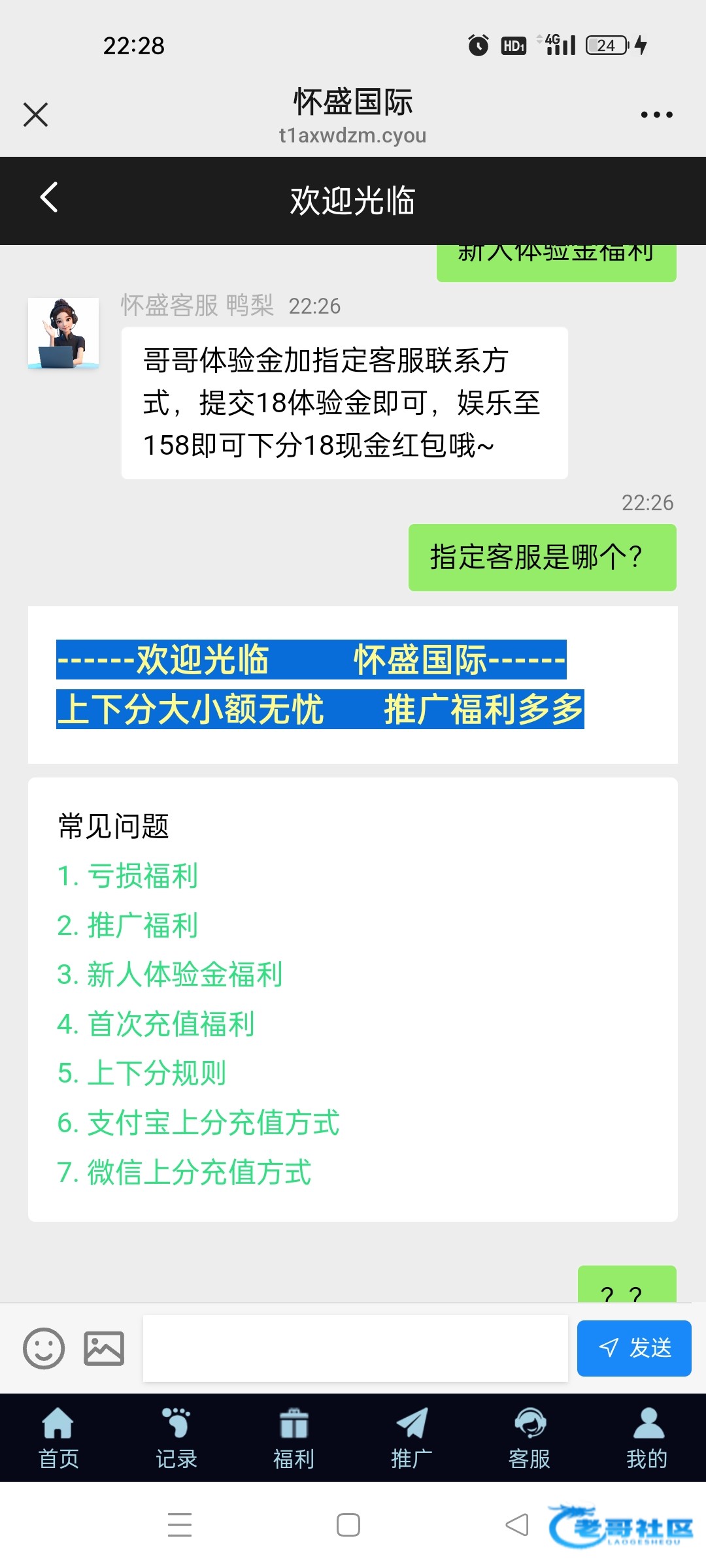
Task: View FAQ 6. 支付宝上分充值方式
Action: 198,1122
